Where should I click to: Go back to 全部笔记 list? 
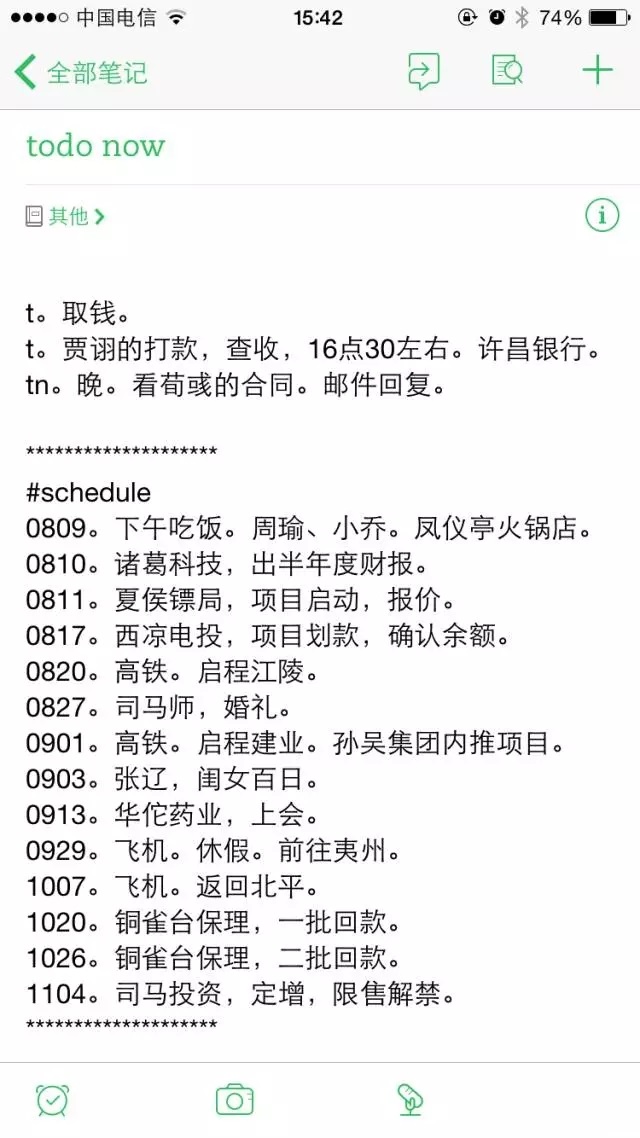(80, 72)
